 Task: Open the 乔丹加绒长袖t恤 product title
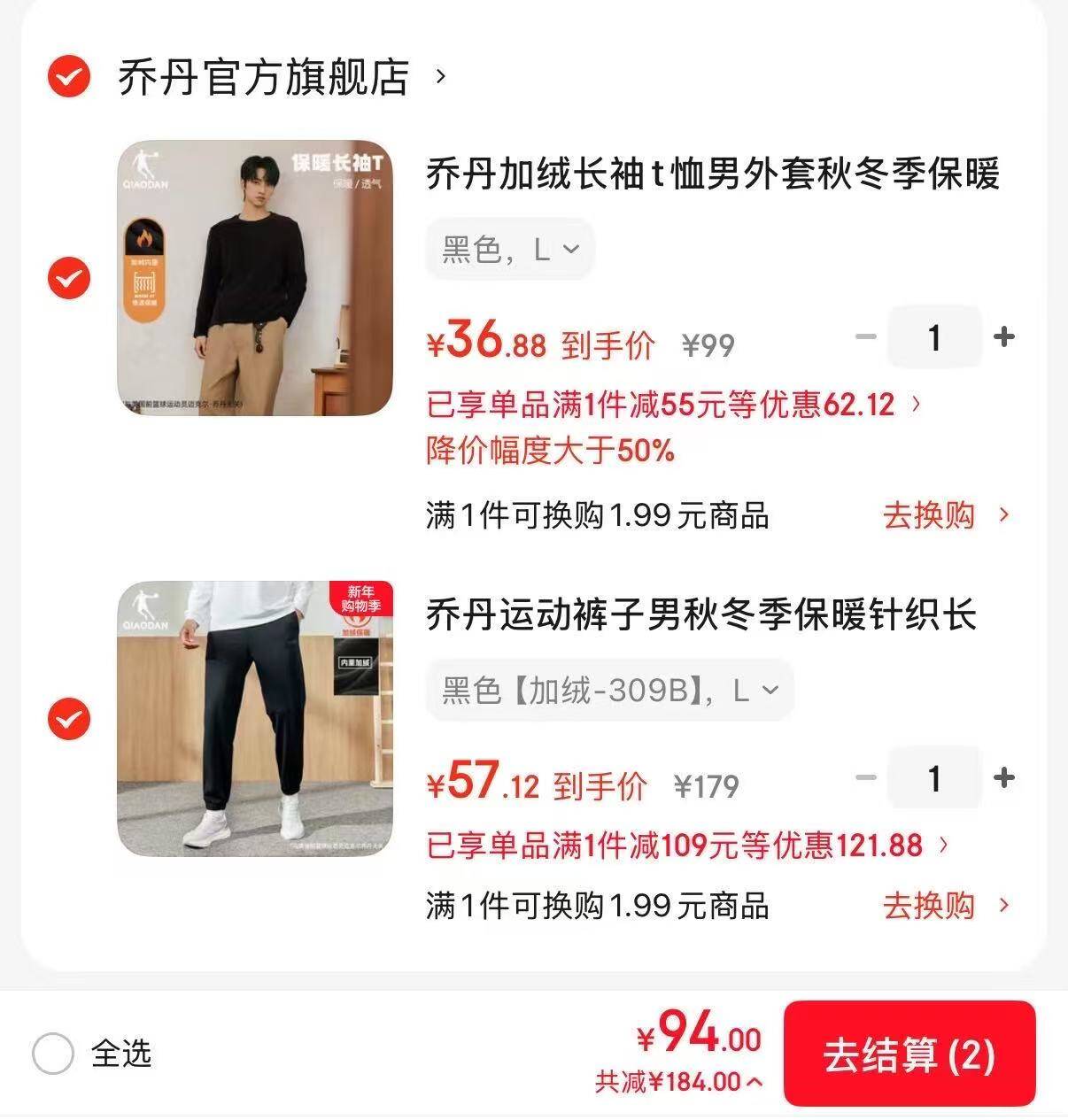pos(713,174)
